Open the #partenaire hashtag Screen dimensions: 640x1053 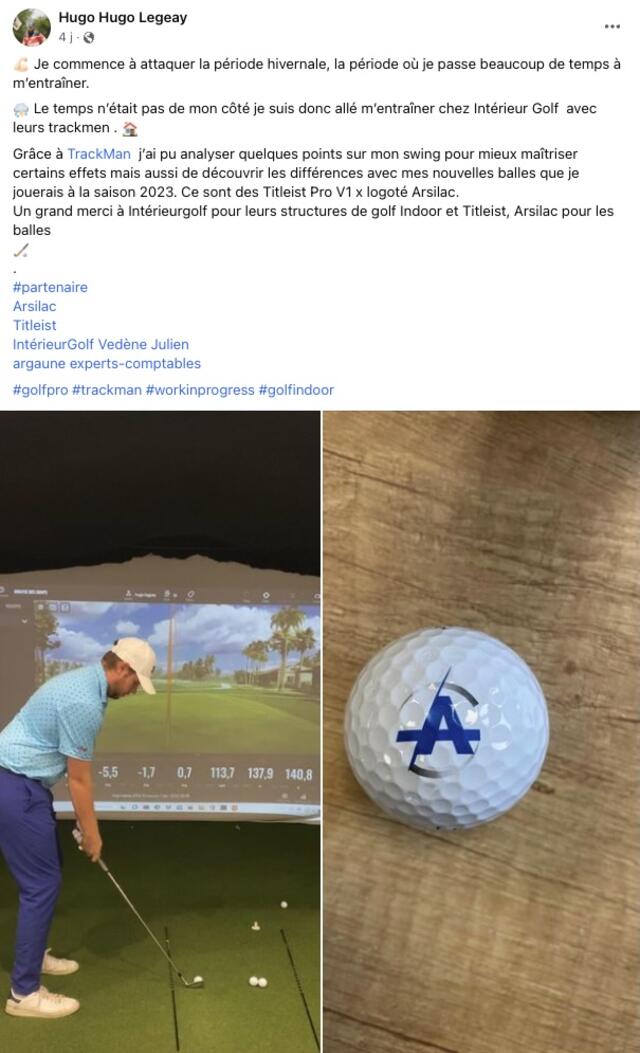point(50,287)
